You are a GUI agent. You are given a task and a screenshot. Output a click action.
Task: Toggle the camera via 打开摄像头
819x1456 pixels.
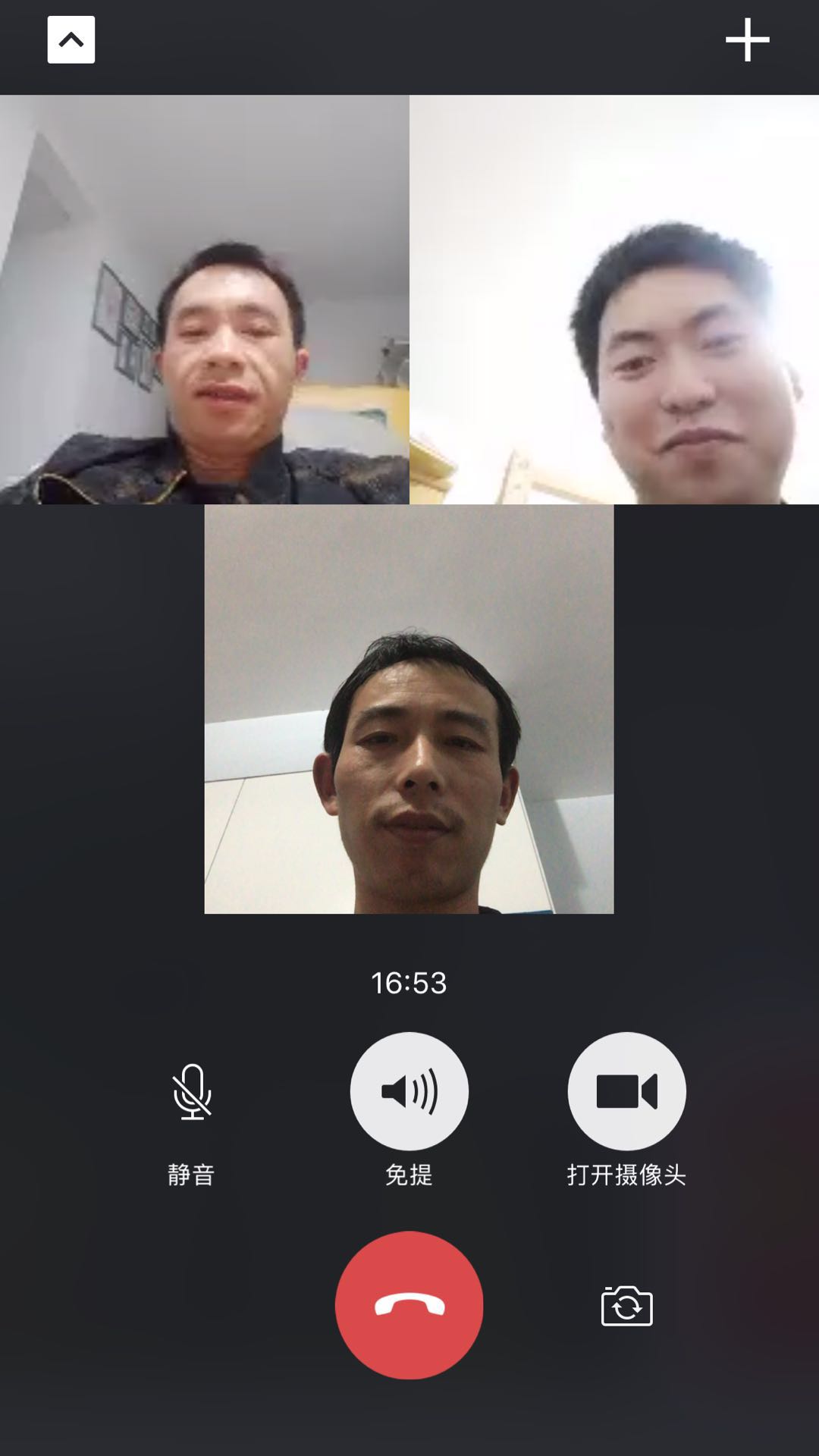click(626, 1091)
